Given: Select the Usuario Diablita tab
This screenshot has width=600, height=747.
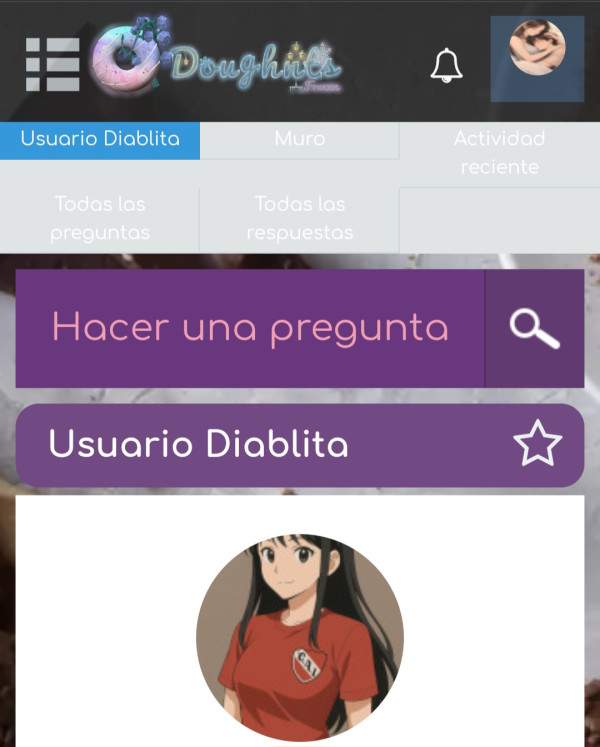Looking at the screenshot, I should coord(100,139).
